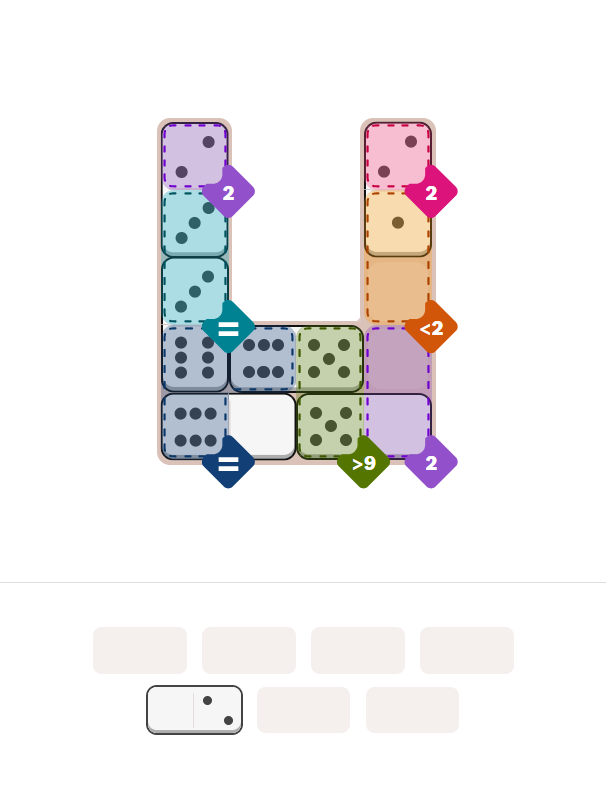
Task: Tap the six-blank domino on the board
Action: click(229, 426)
